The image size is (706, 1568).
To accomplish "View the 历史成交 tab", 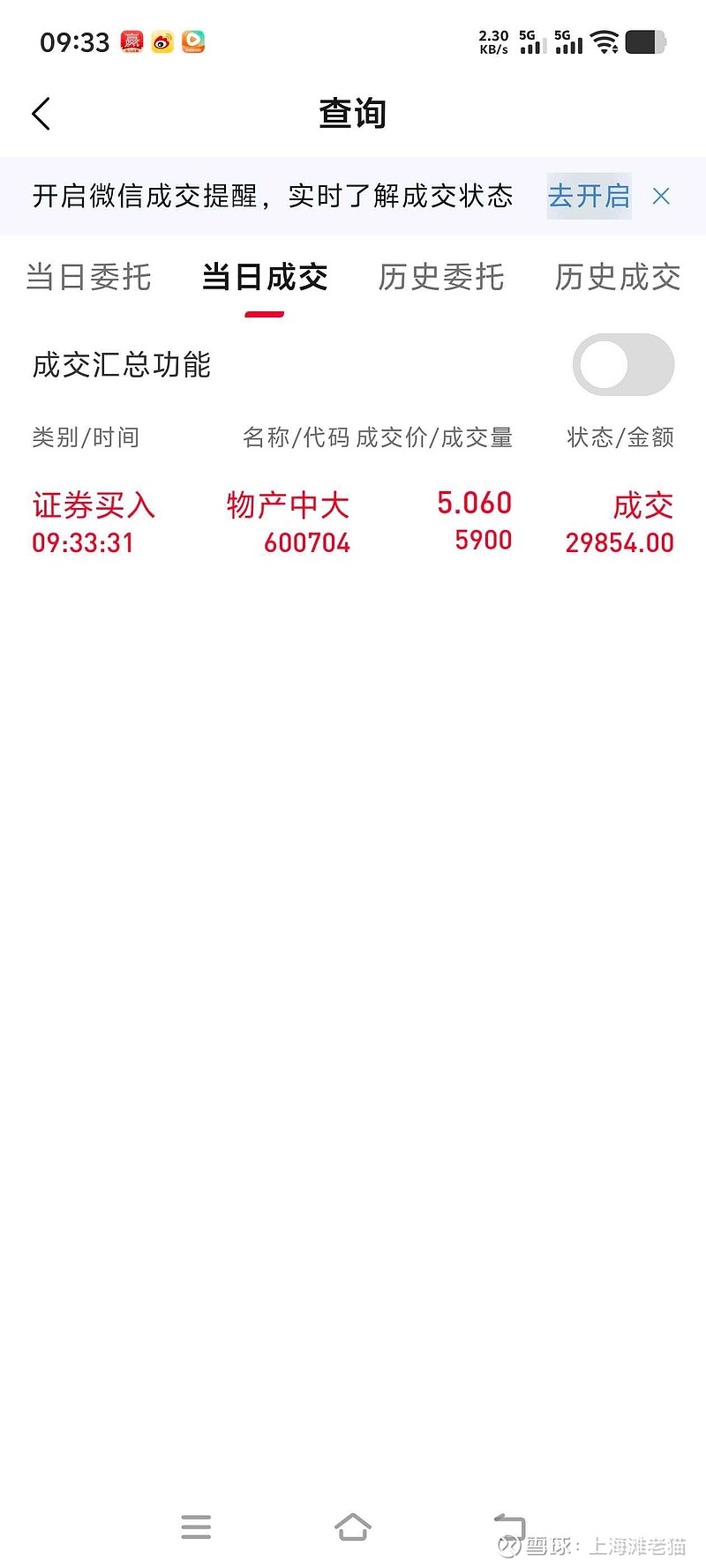I will [x=618, y=277].
